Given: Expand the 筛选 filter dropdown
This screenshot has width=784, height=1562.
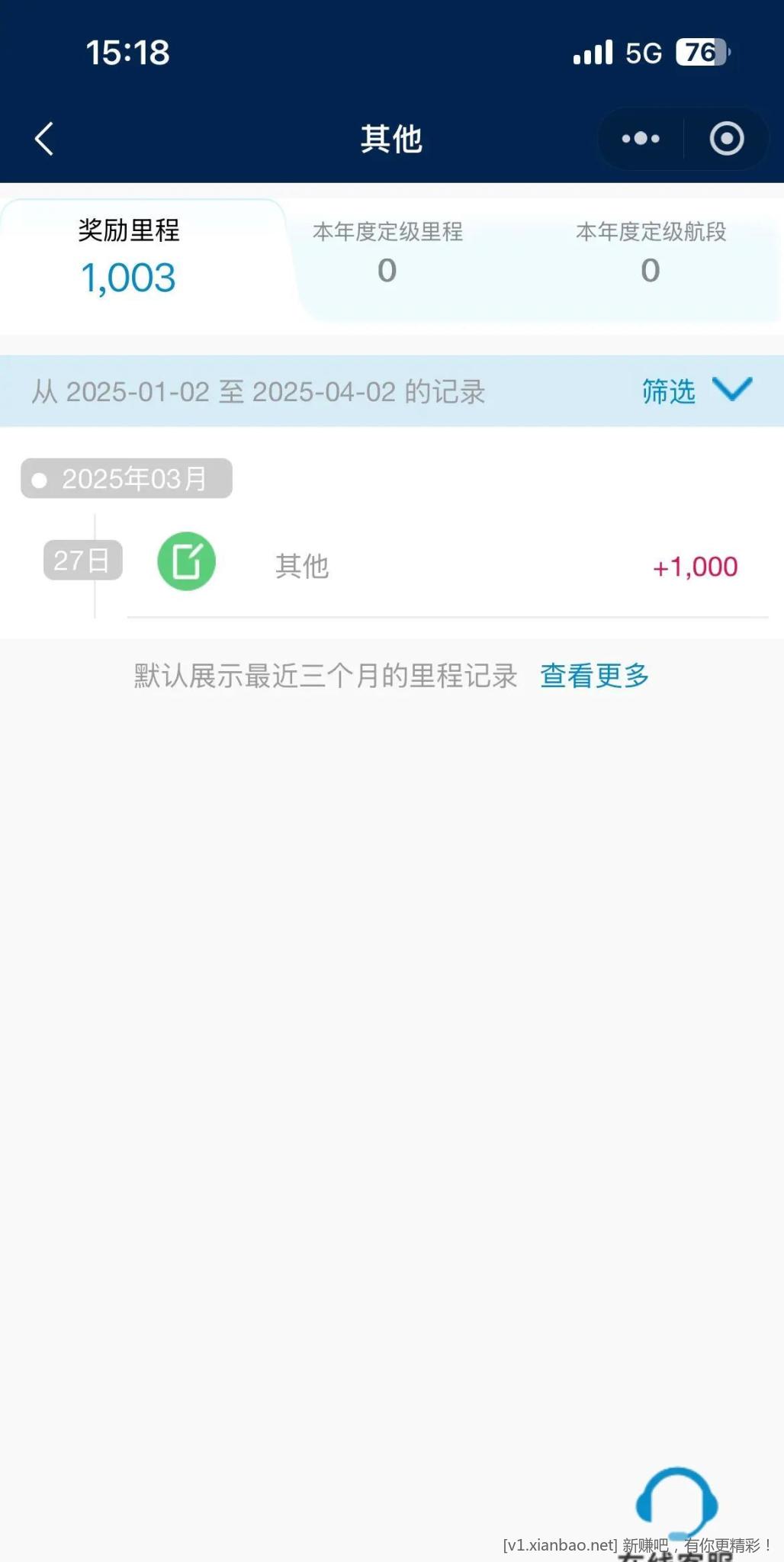Looking at the screenshot, I should point(696,390).
